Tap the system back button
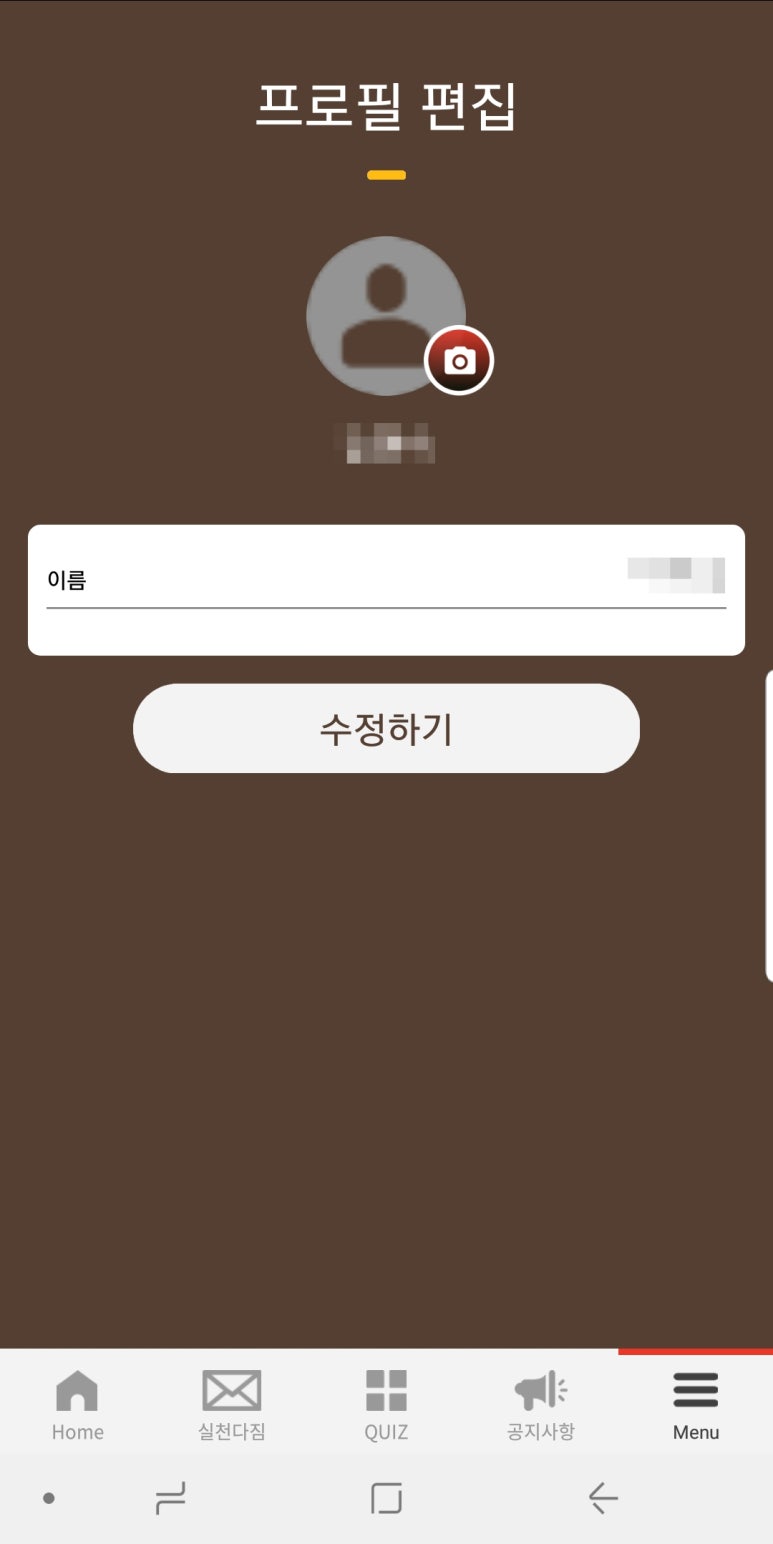The width and height of the screenshot is (773, 1544). point(602,1498)
